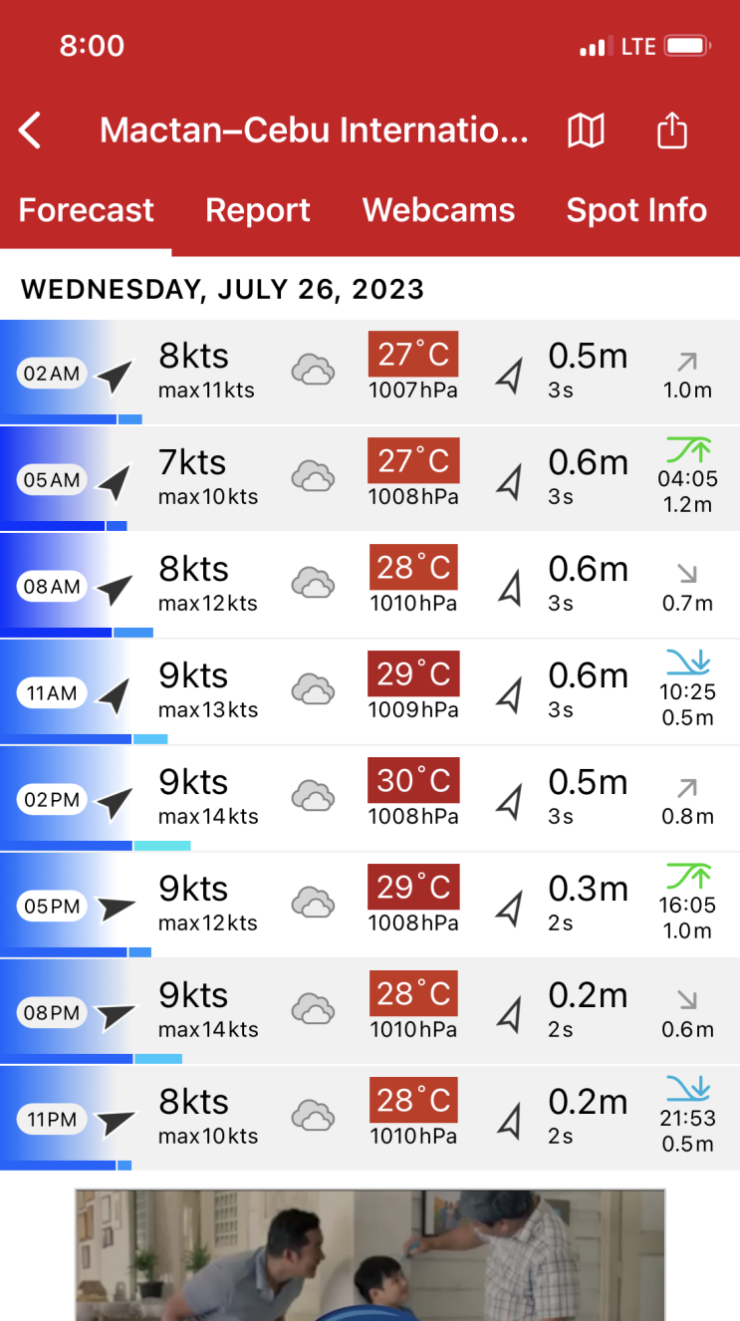Screen dimensions: 740x1321
Task: Switch to the Report tab
Action: (258, 210)
